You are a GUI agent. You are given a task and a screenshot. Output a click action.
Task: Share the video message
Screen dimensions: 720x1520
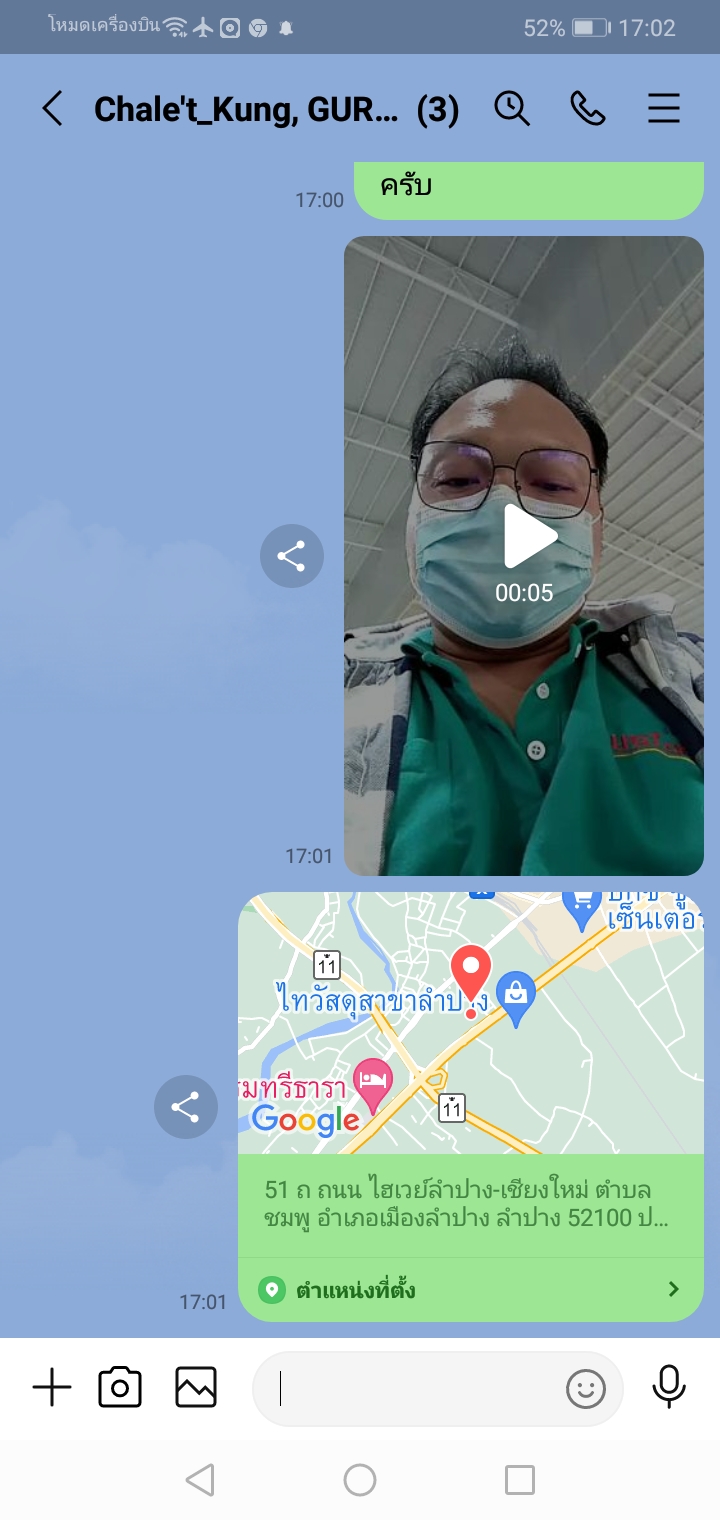(291, 556)
